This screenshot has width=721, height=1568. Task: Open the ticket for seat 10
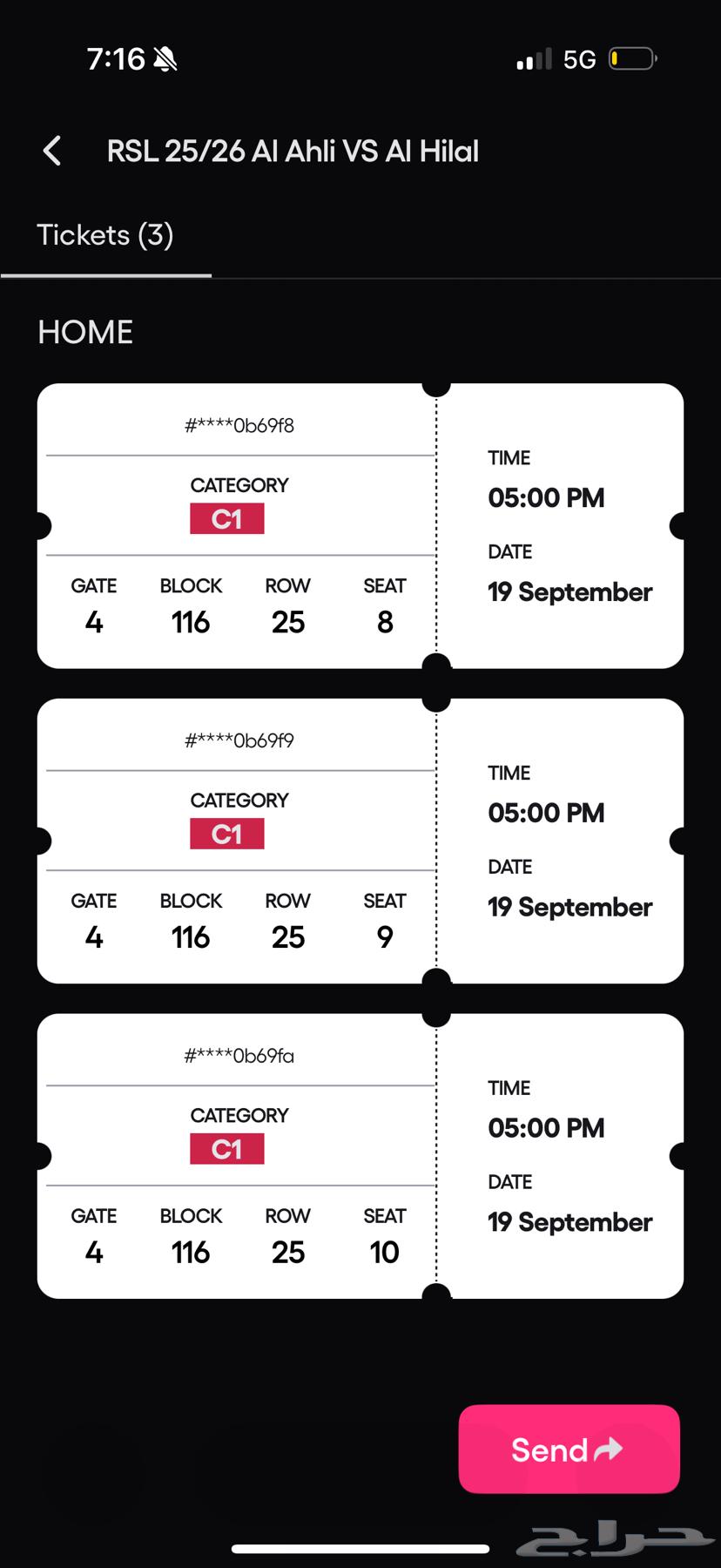360,1156
